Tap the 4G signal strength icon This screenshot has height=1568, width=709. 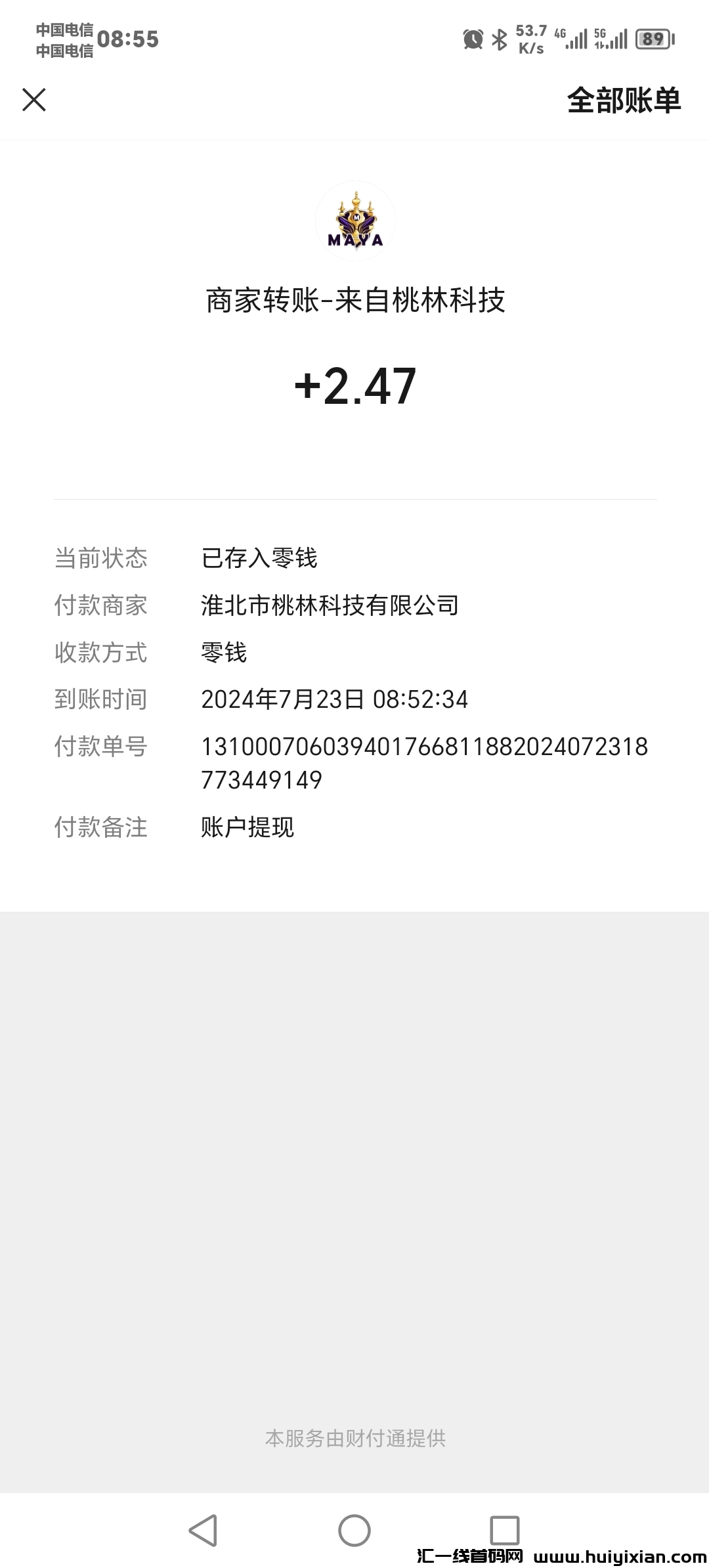tap(576, 41)
